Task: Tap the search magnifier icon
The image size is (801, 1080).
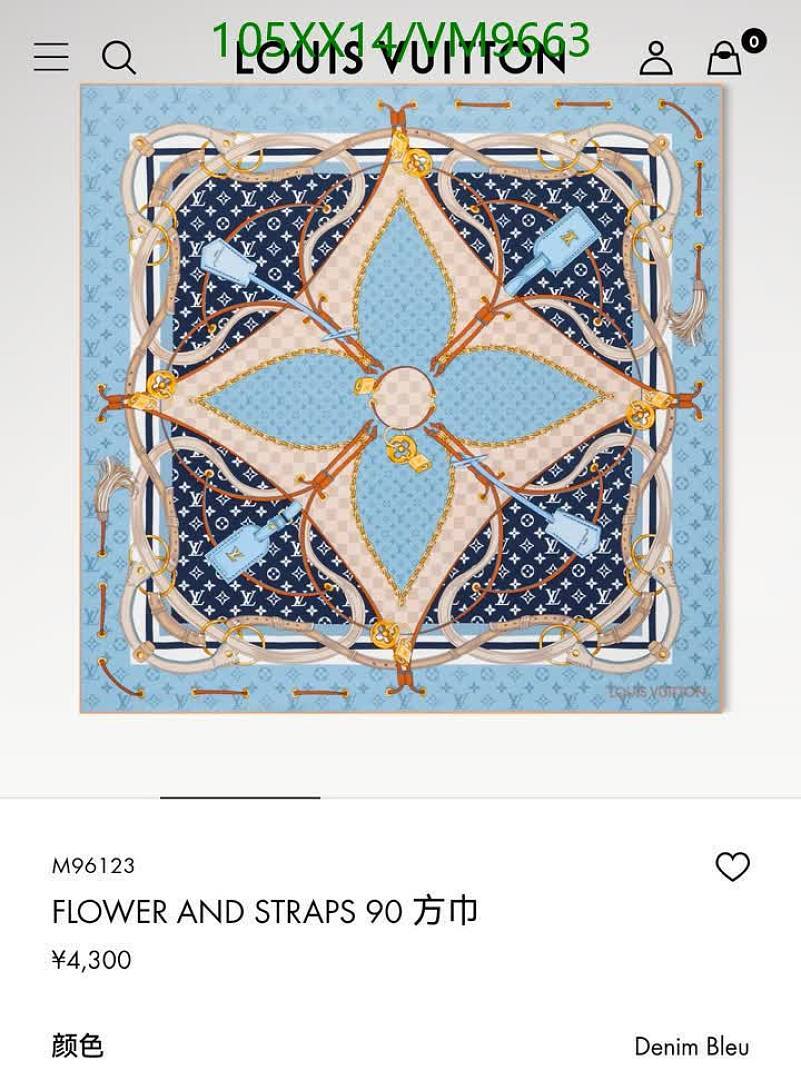Action: 120,59
